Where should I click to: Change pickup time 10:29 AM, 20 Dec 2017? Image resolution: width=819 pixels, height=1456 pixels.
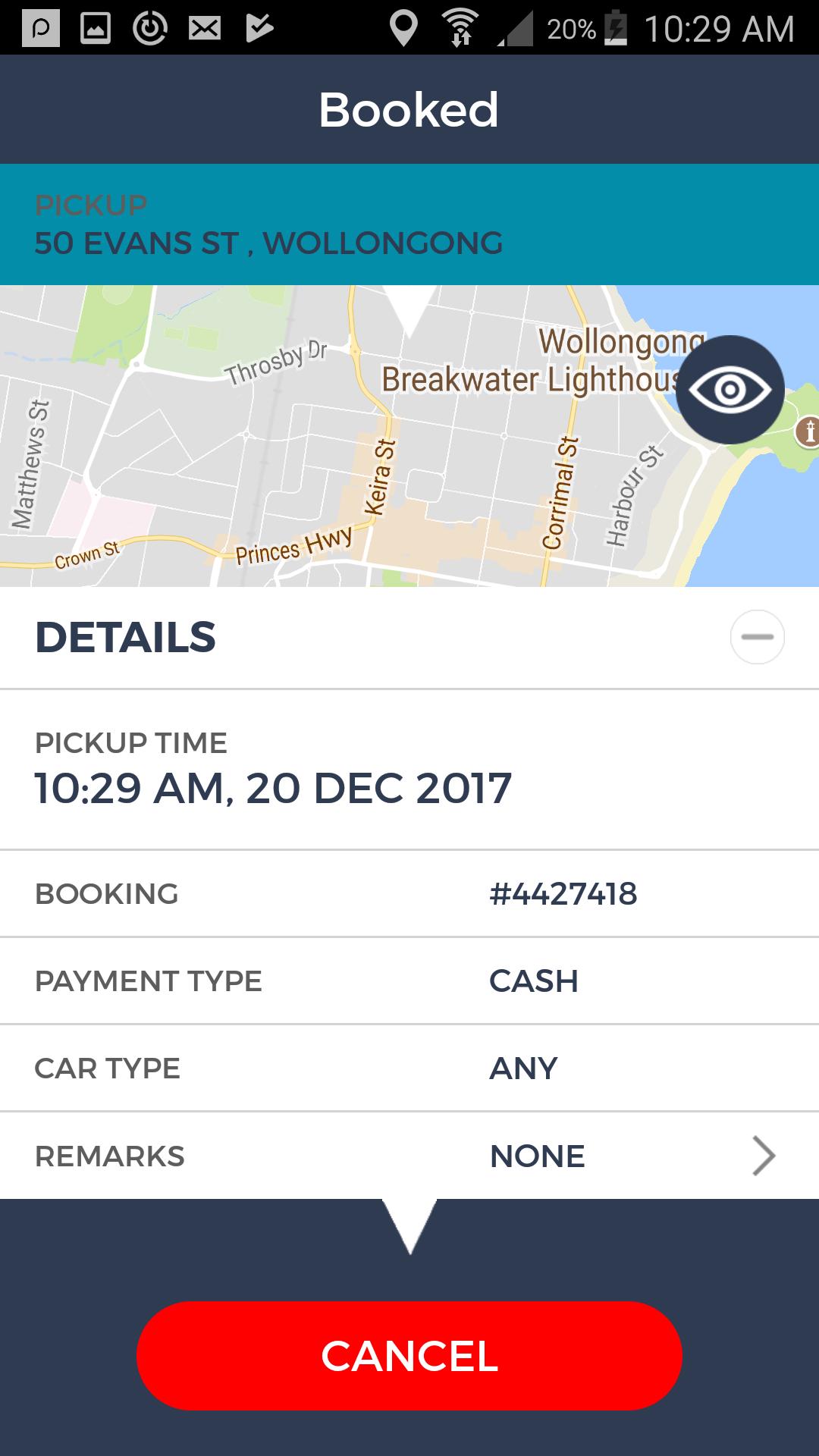click(x=273, y=789)
